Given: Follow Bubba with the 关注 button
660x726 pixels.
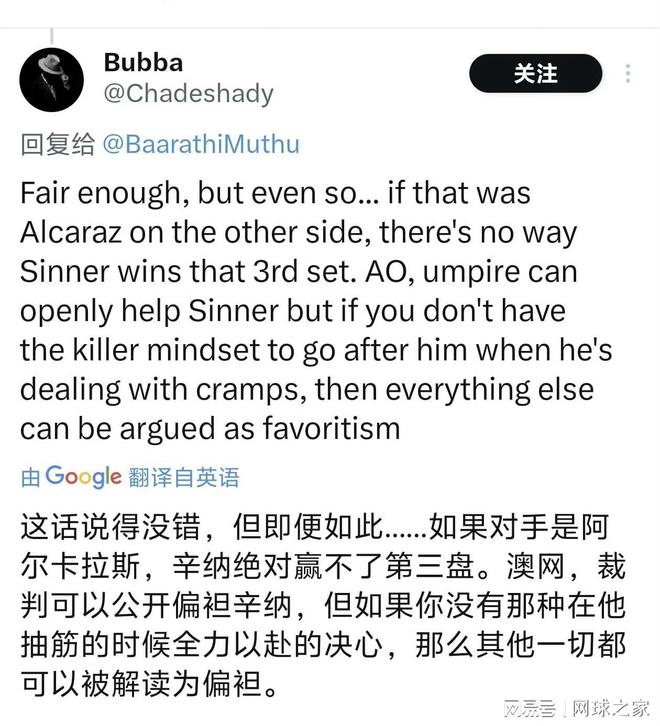Looking at the screenshot, I should [x=535, y=74].
